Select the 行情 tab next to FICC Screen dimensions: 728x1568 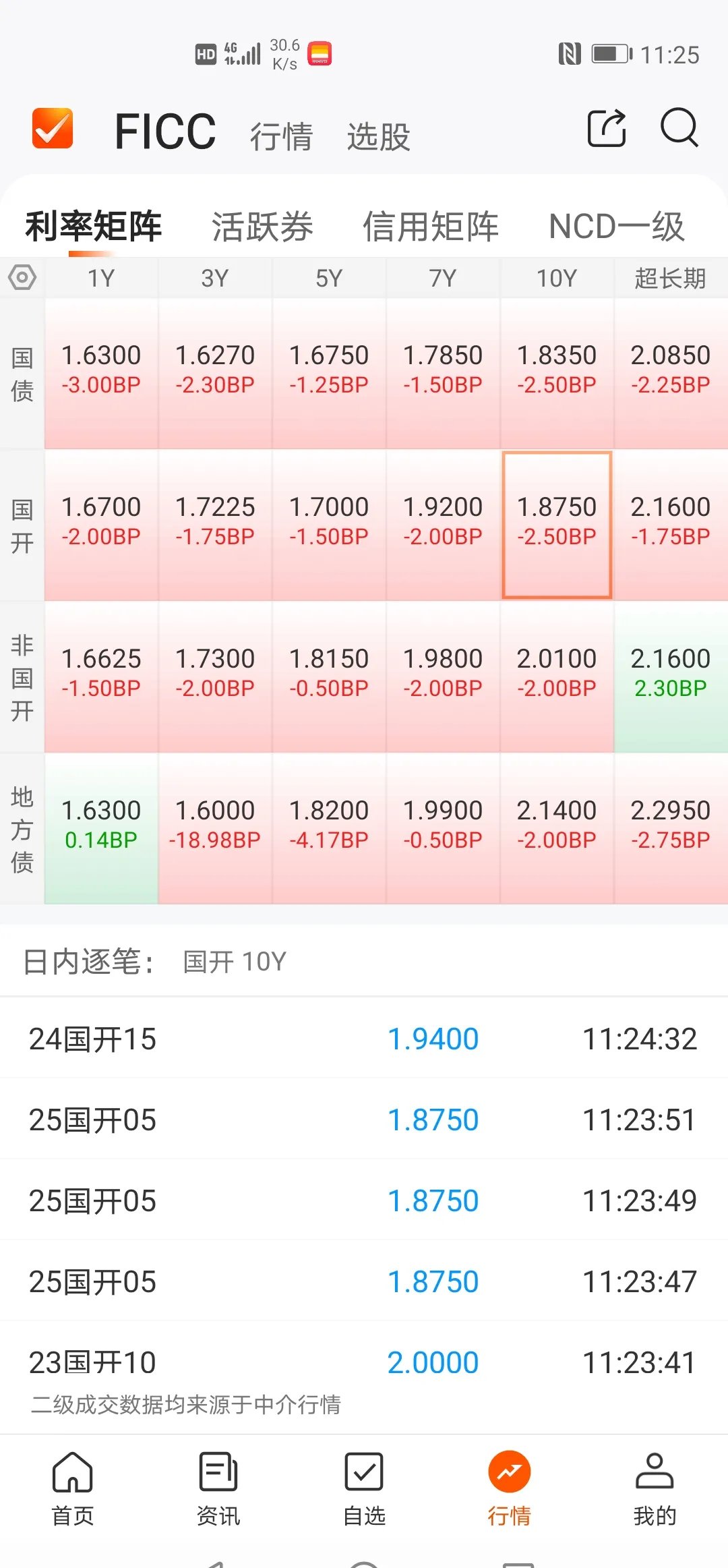[x=282, y=135]
